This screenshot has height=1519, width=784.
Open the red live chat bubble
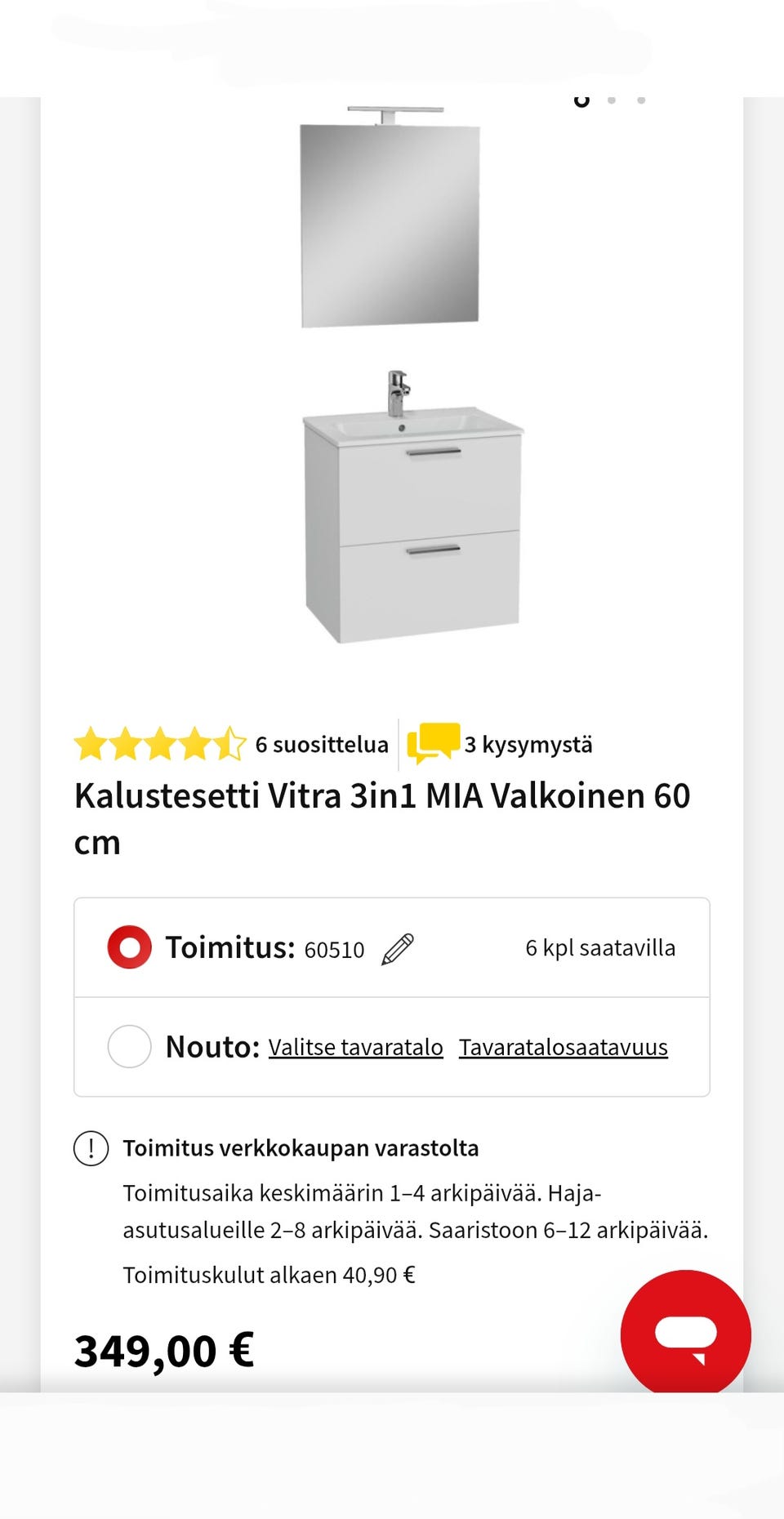click(x=687, y=1333)
